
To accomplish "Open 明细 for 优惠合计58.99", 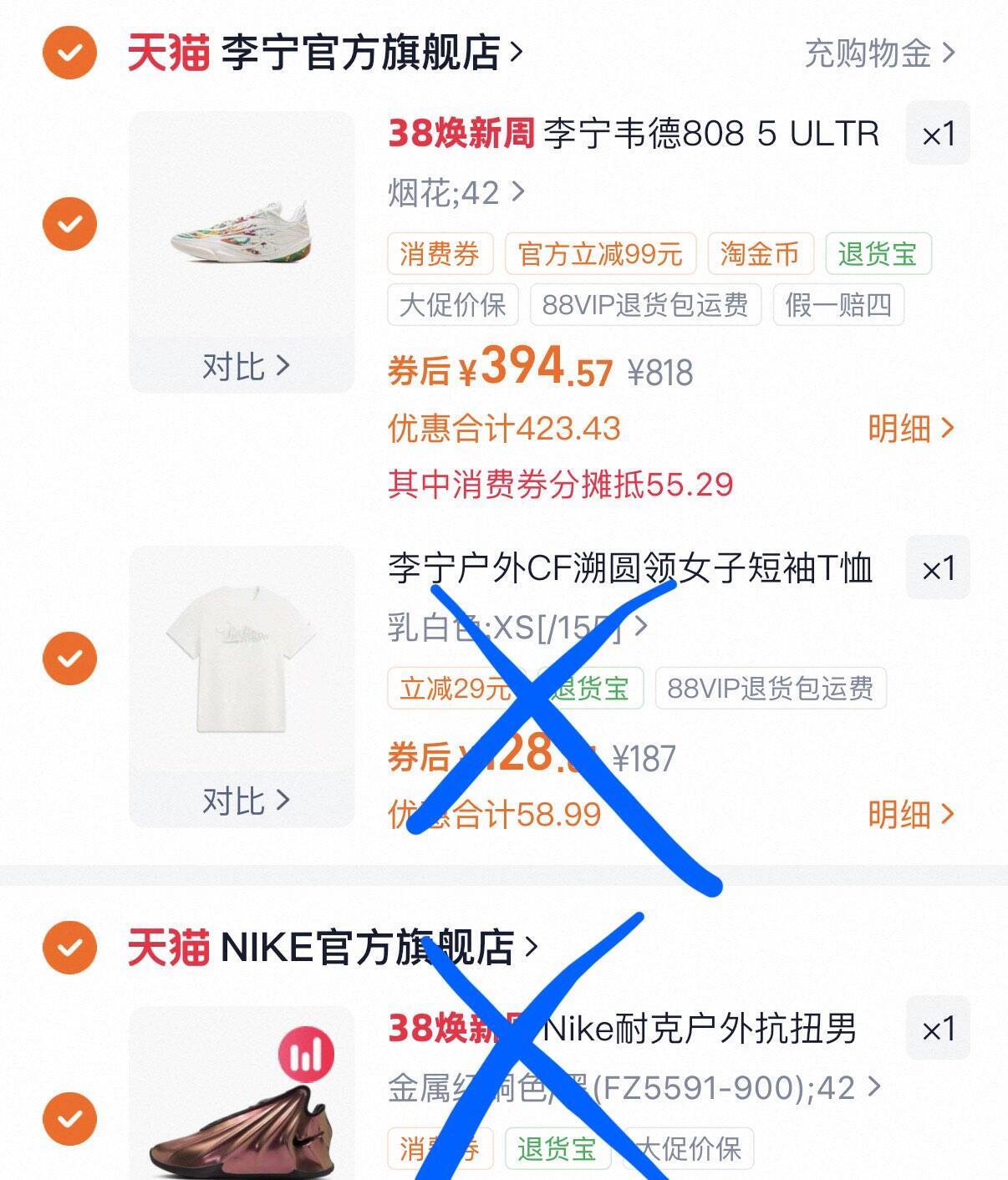I will pos(909,814).
